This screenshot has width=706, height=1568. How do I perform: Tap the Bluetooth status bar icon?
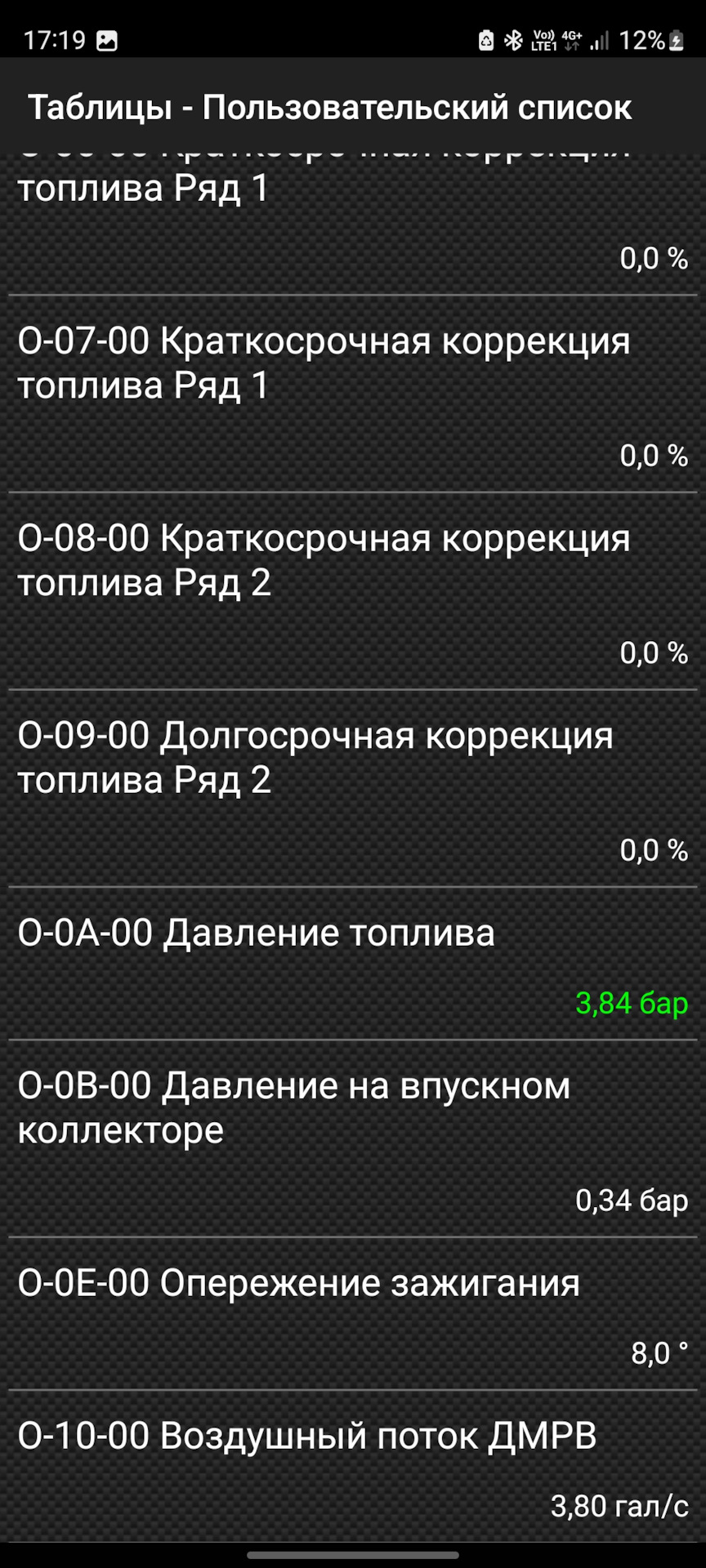coord(513,38)
